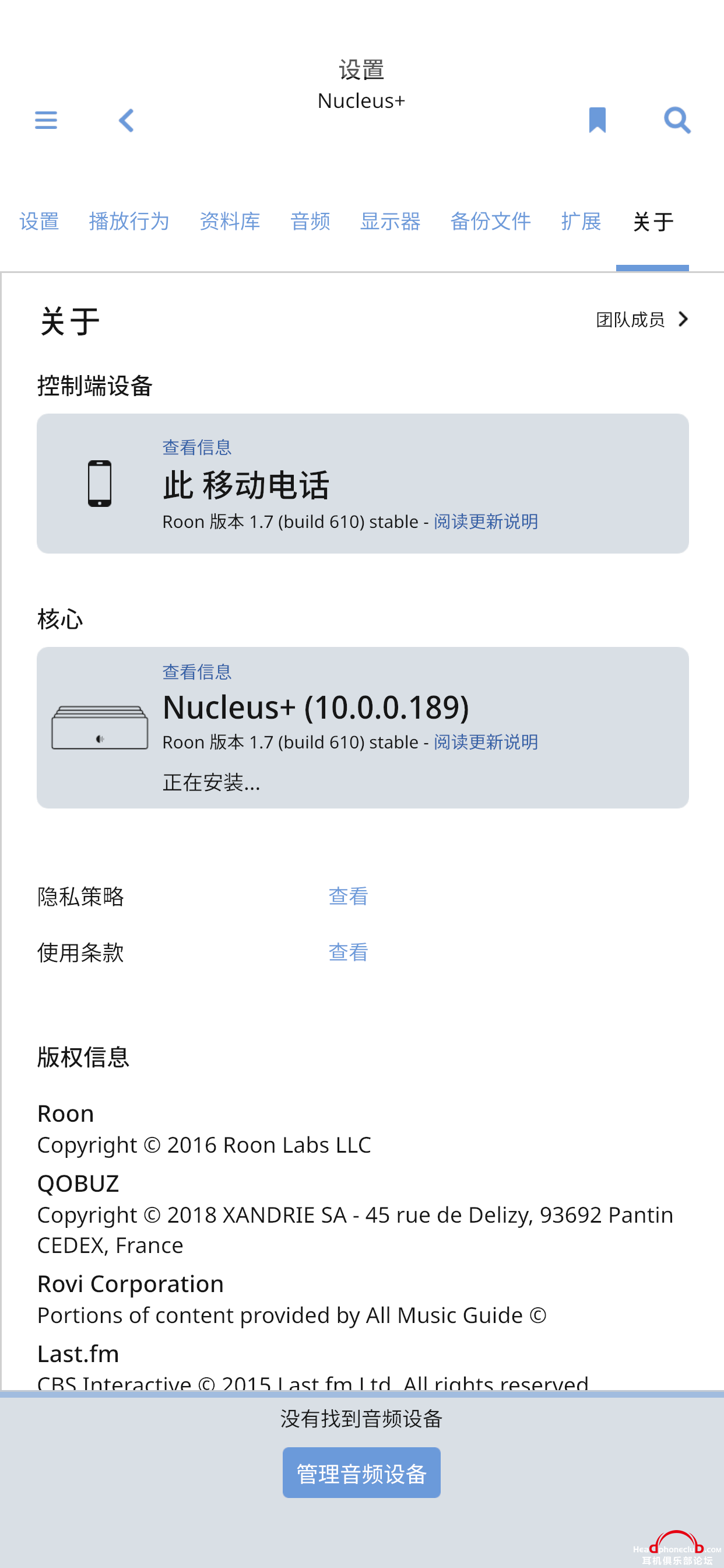The image size is (724, 1568).
Task: Switch to the 资料库 tab
Action: [229, 221]
